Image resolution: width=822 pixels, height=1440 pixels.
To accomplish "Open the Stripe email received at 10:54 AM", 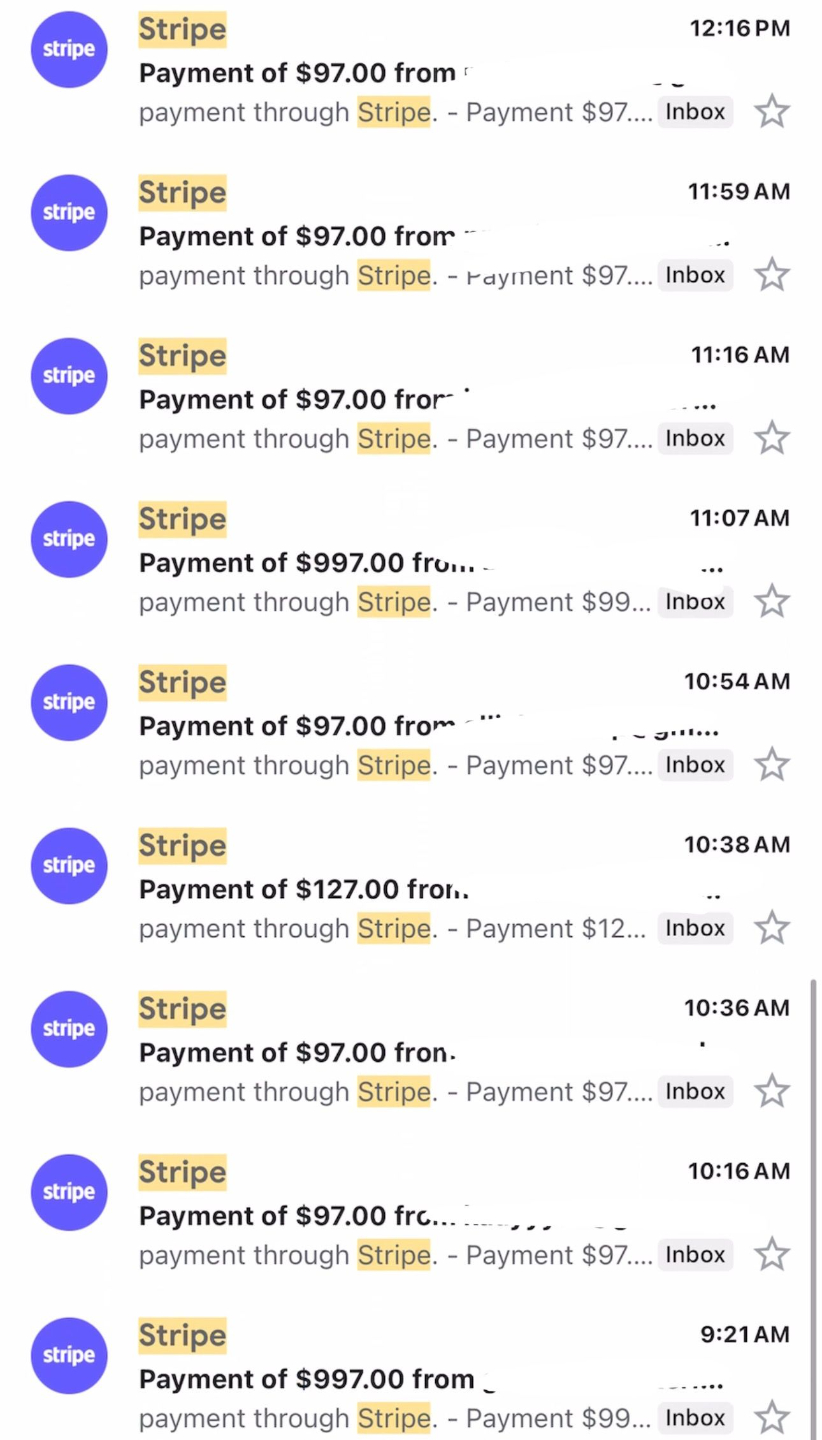I will coord(400,726).
